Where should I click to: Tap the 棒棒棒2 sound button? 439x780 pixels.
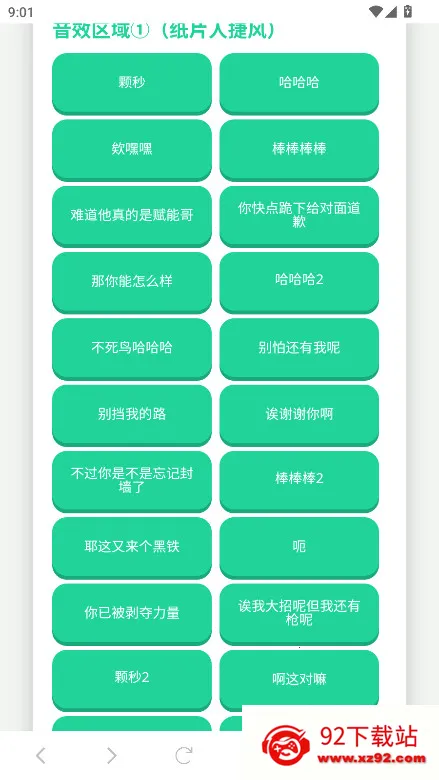299,481
